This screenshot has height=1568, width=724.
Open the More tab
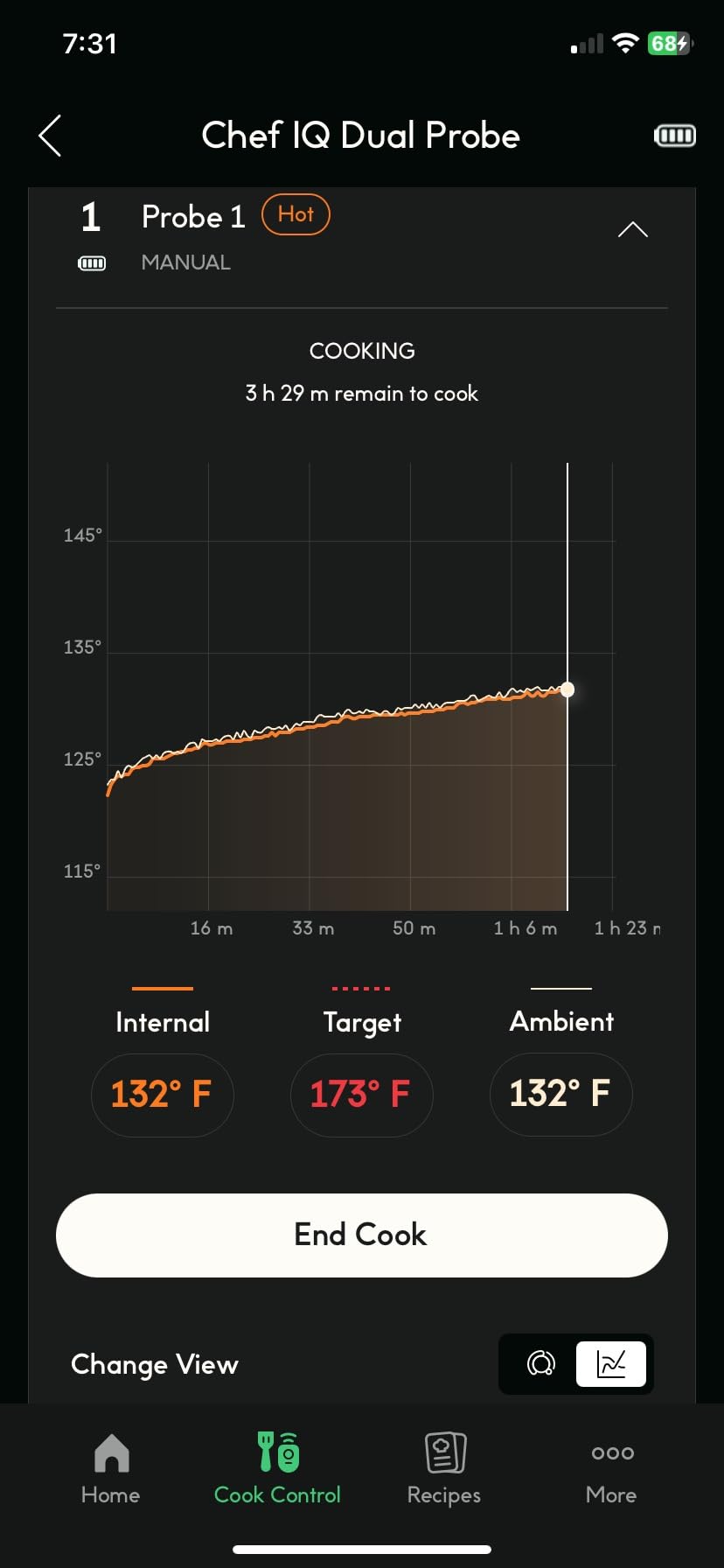coord(611,1470)
